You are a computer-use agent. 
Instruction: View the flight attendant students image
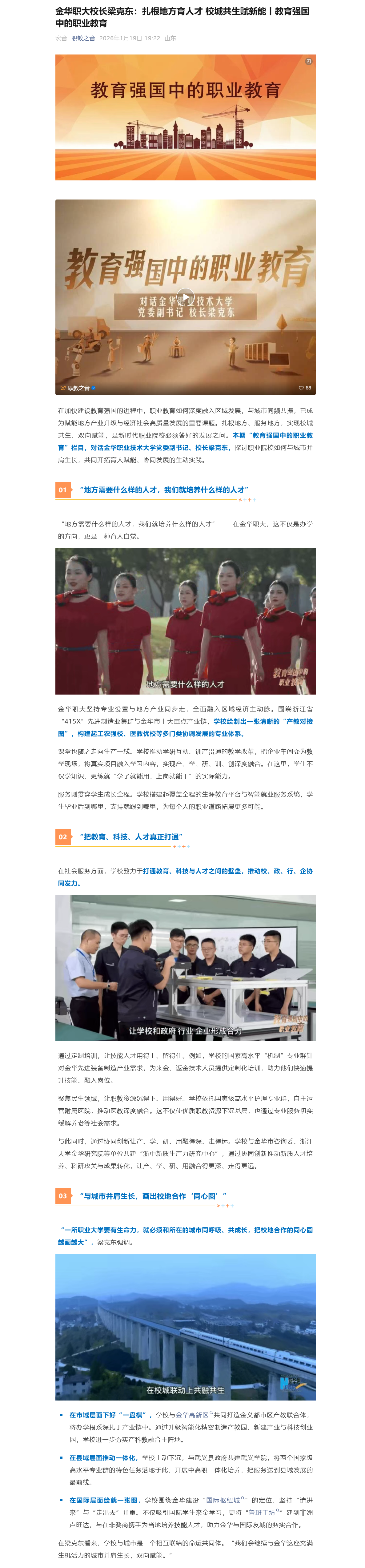(x=185, y=621)
